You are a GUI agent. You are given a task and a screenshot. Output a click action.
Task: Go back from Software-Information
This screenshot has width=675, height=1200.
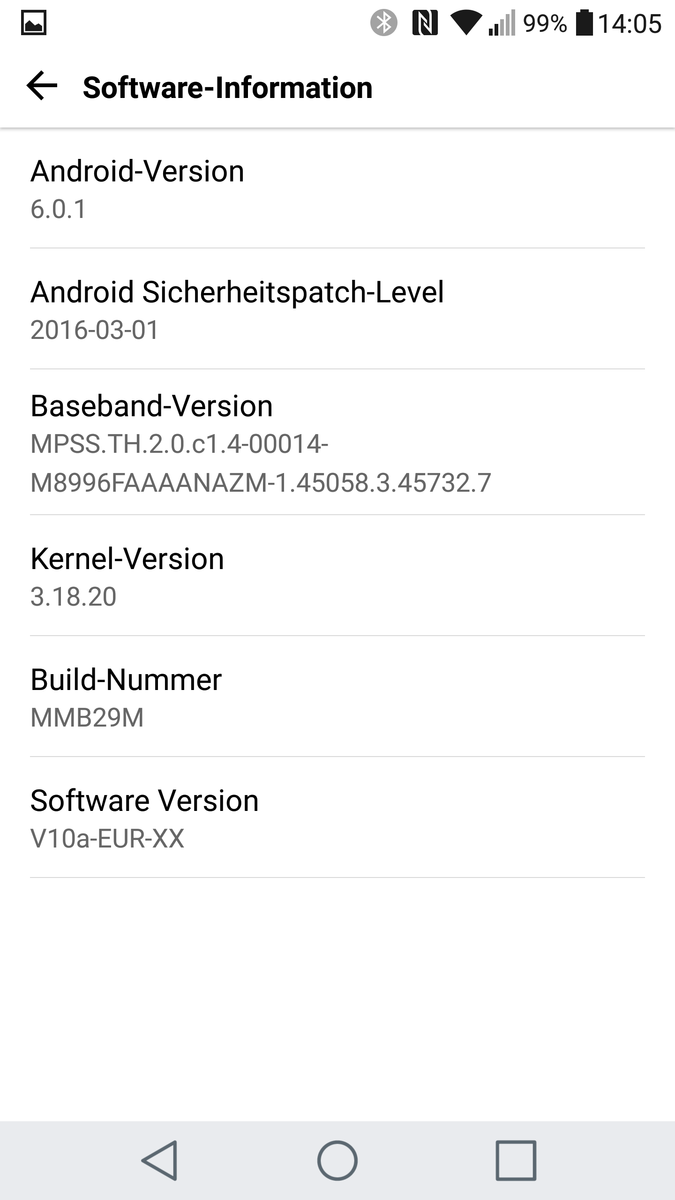[x=42, y=87]
